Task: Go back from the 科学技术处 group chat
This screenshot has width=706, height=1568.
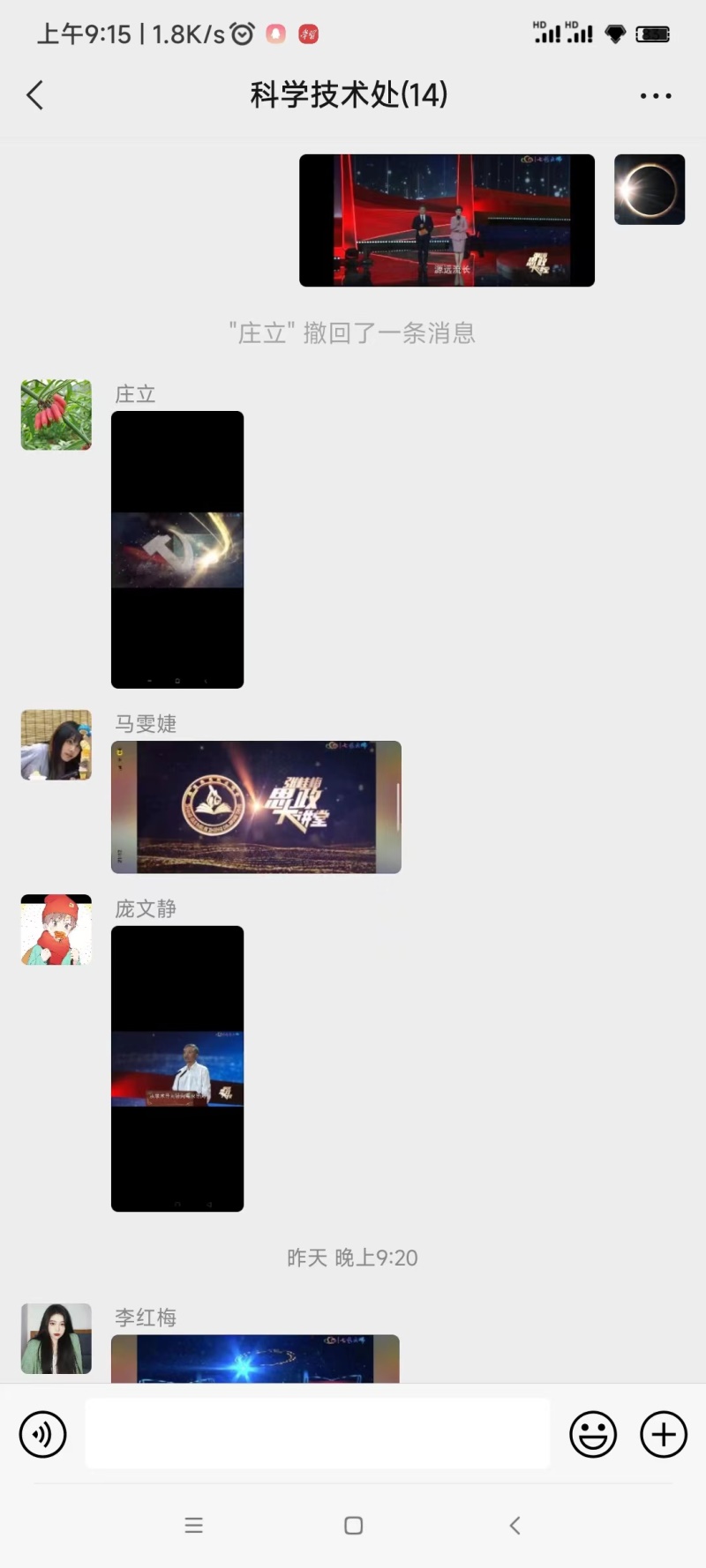Action: point(35,95)
